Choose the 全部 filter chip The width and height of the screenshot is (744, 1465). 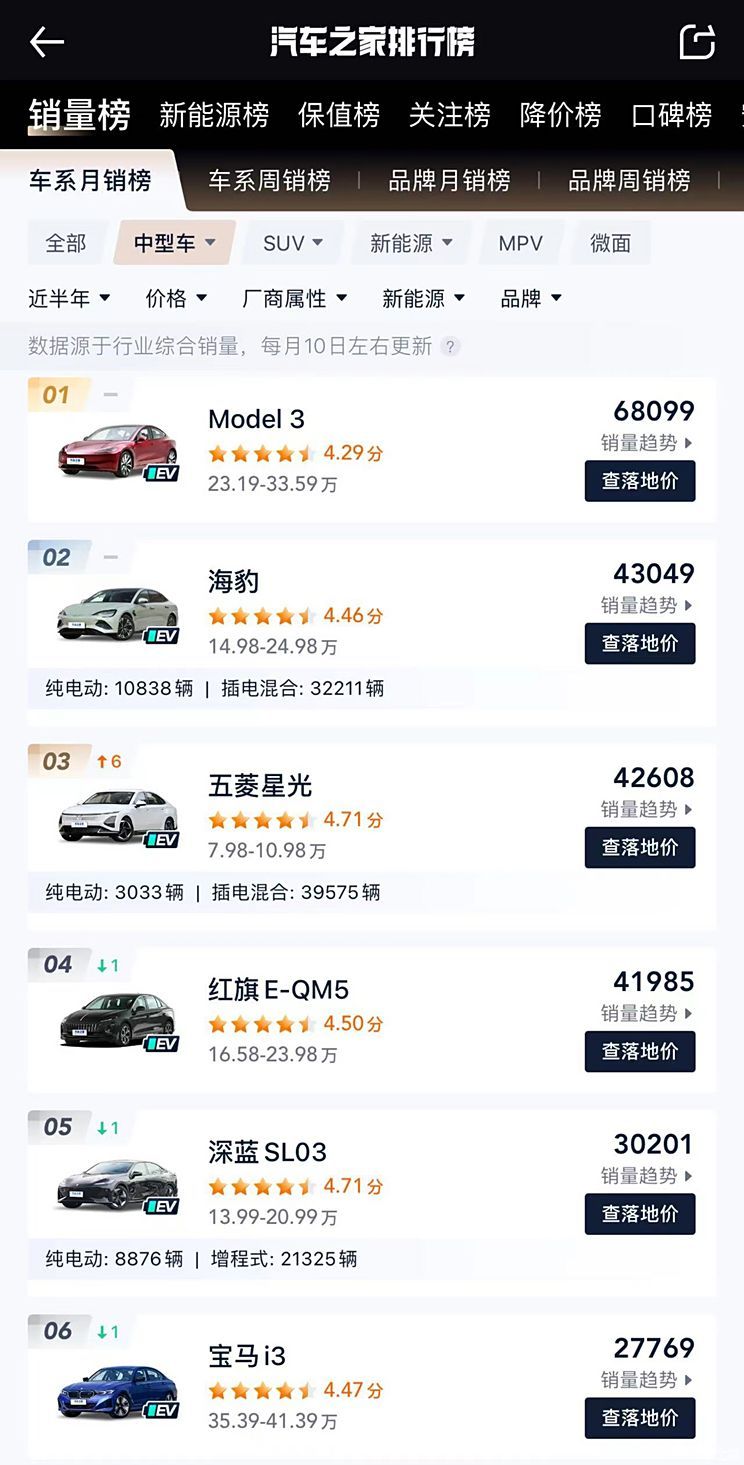pyautogui.click(x=66, y=243)
